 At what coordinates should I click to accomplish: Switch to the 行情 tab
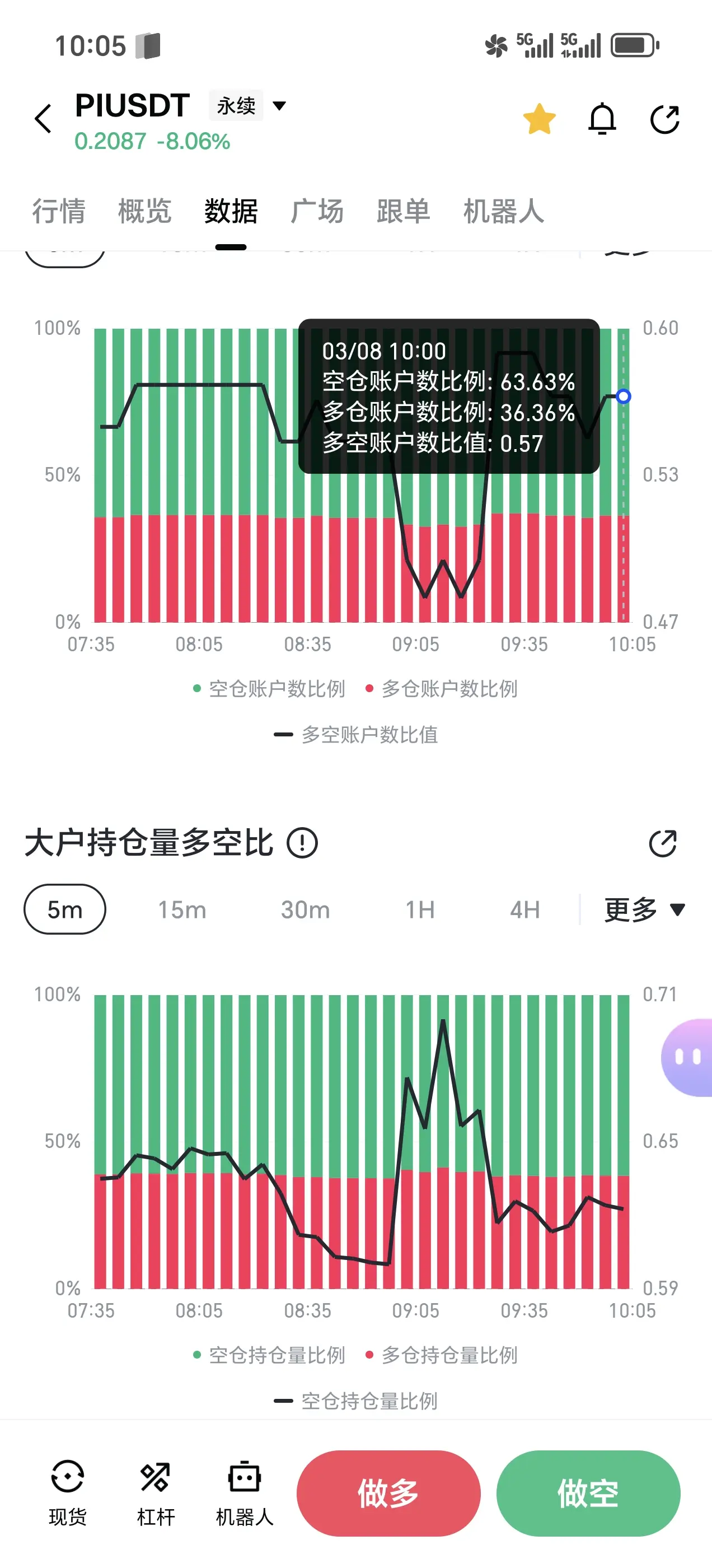tap(58, 211)
